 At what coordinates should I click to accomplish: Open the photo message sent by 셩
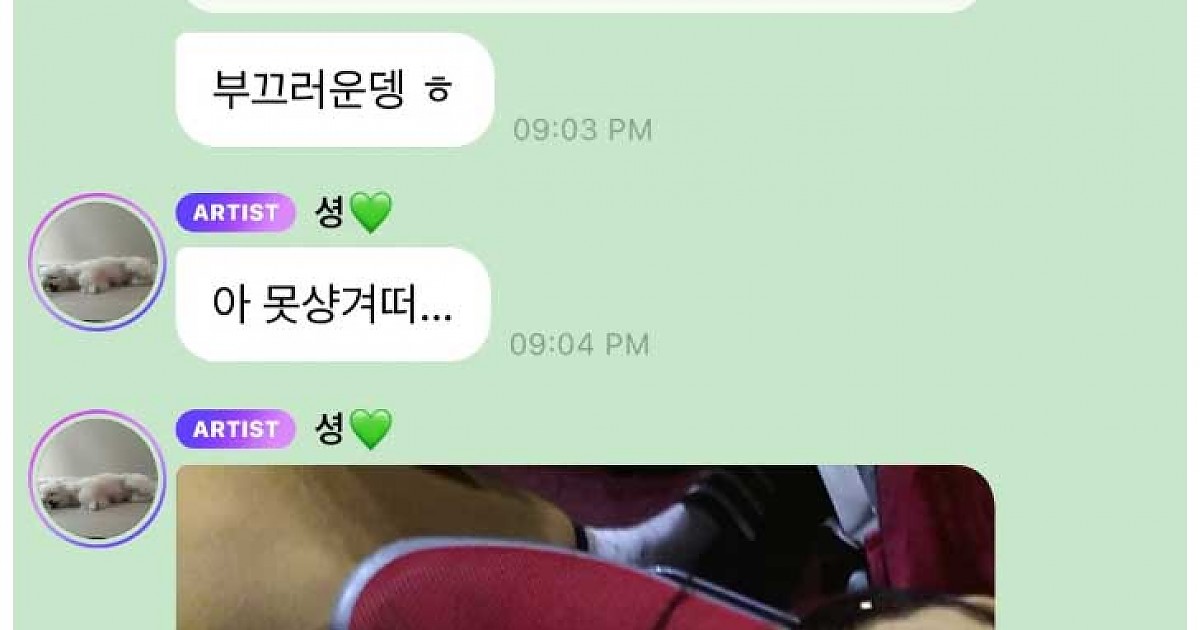pyautogui.click(x=585, y=548)
